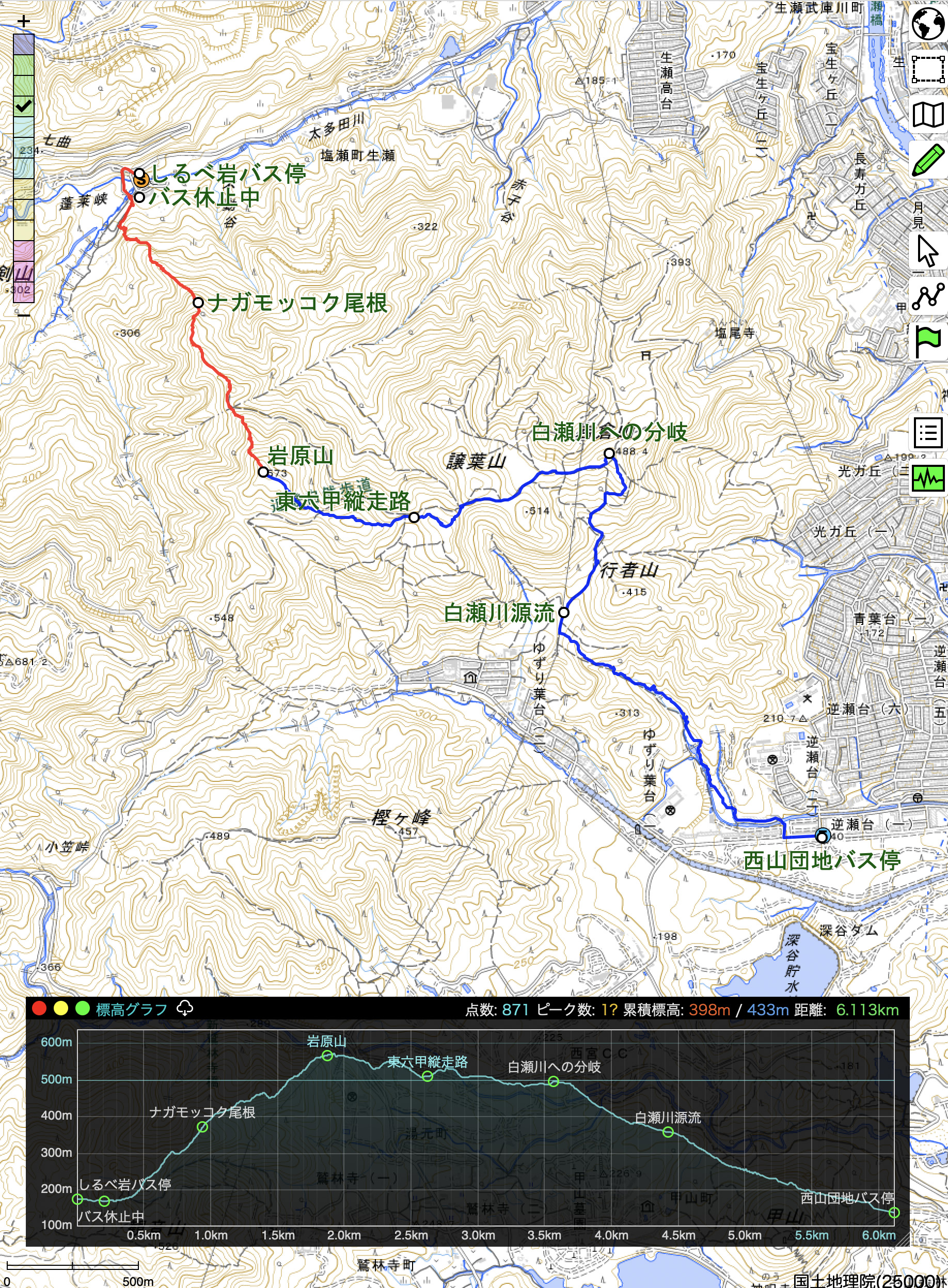Tap the green dot on the graph header
Viewport: 948px width, 1288px height.
click(x=83, y=1009)
